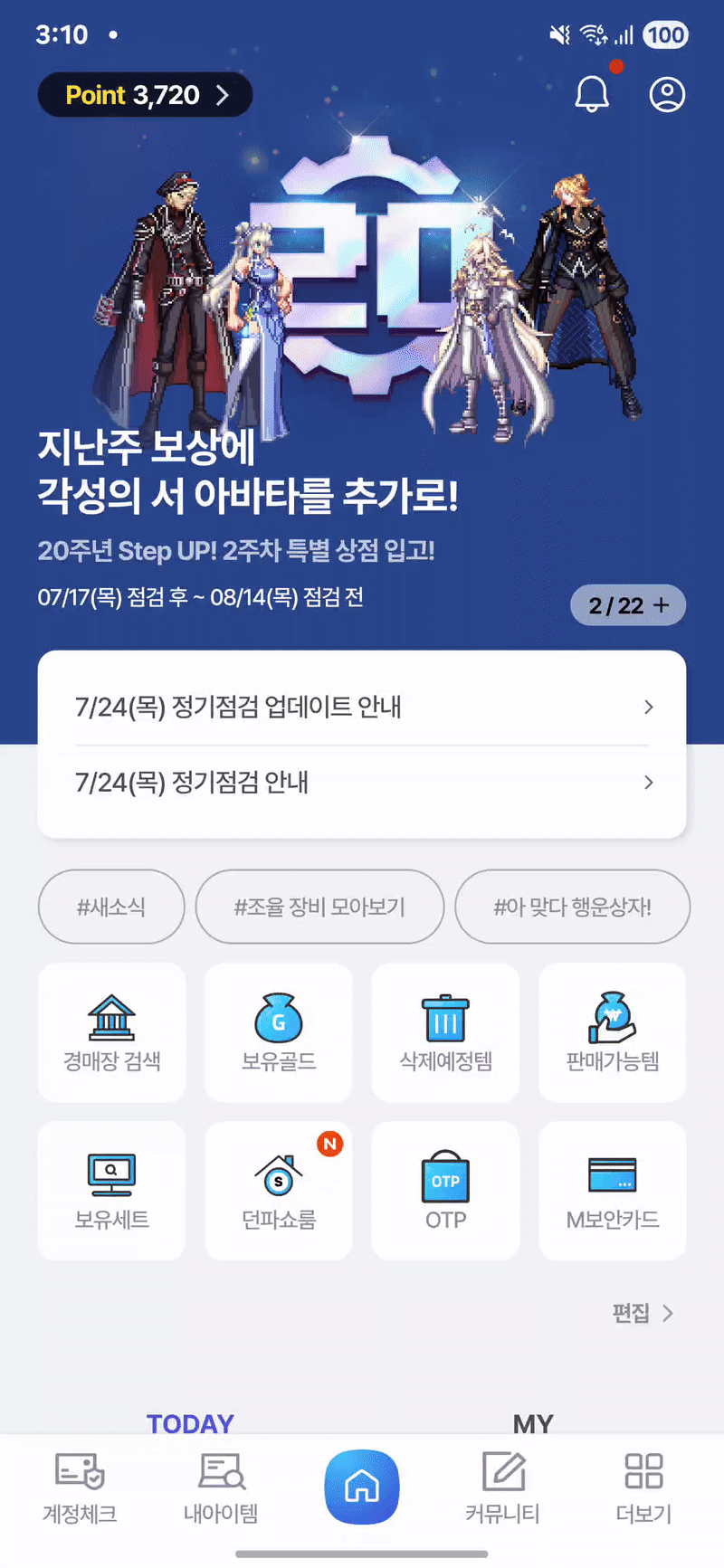Image resolution: width=724 pixels, height=1568 pixels.
Task: Select the #아 맞다 행운상자! chip
Action: [572, 907]
